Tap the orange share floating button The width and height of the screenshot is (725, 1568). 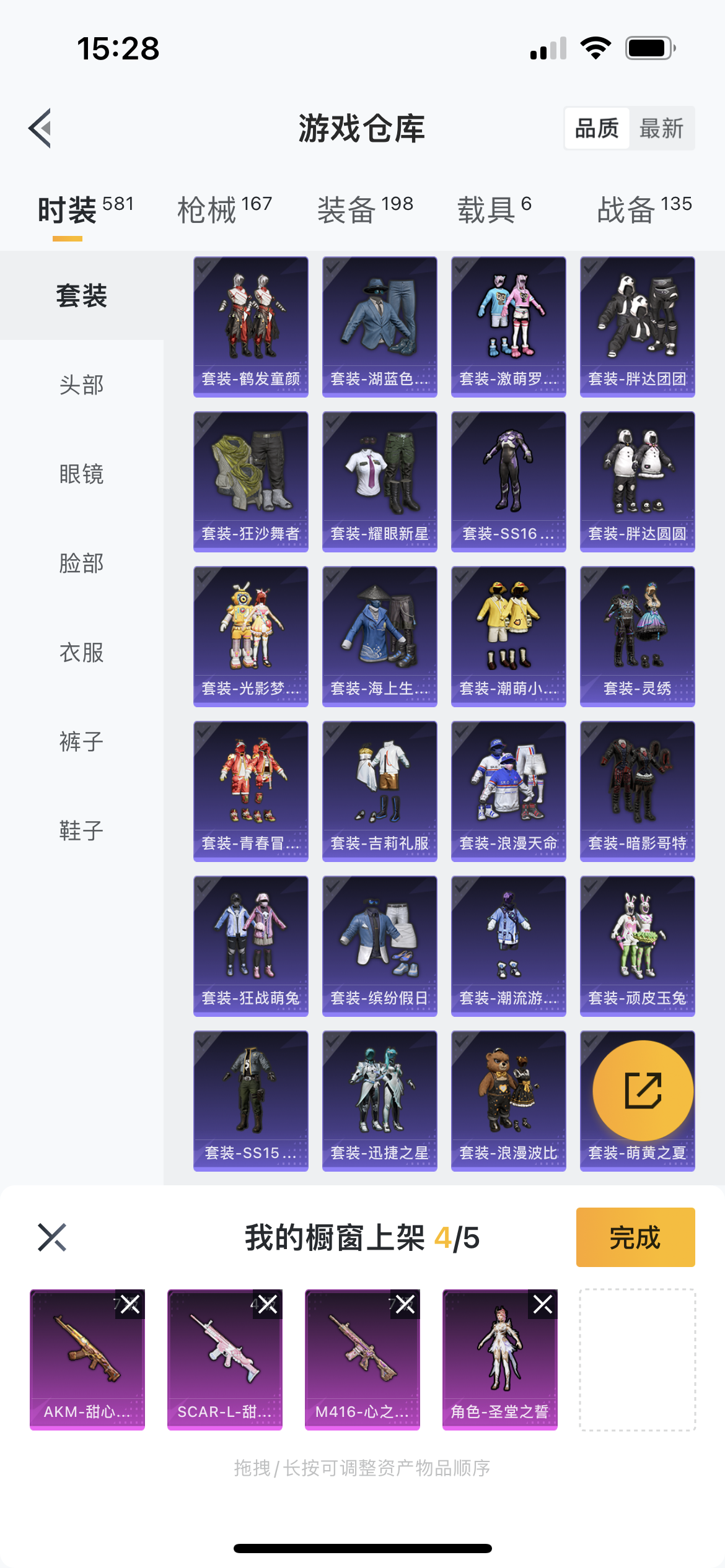643,1091
